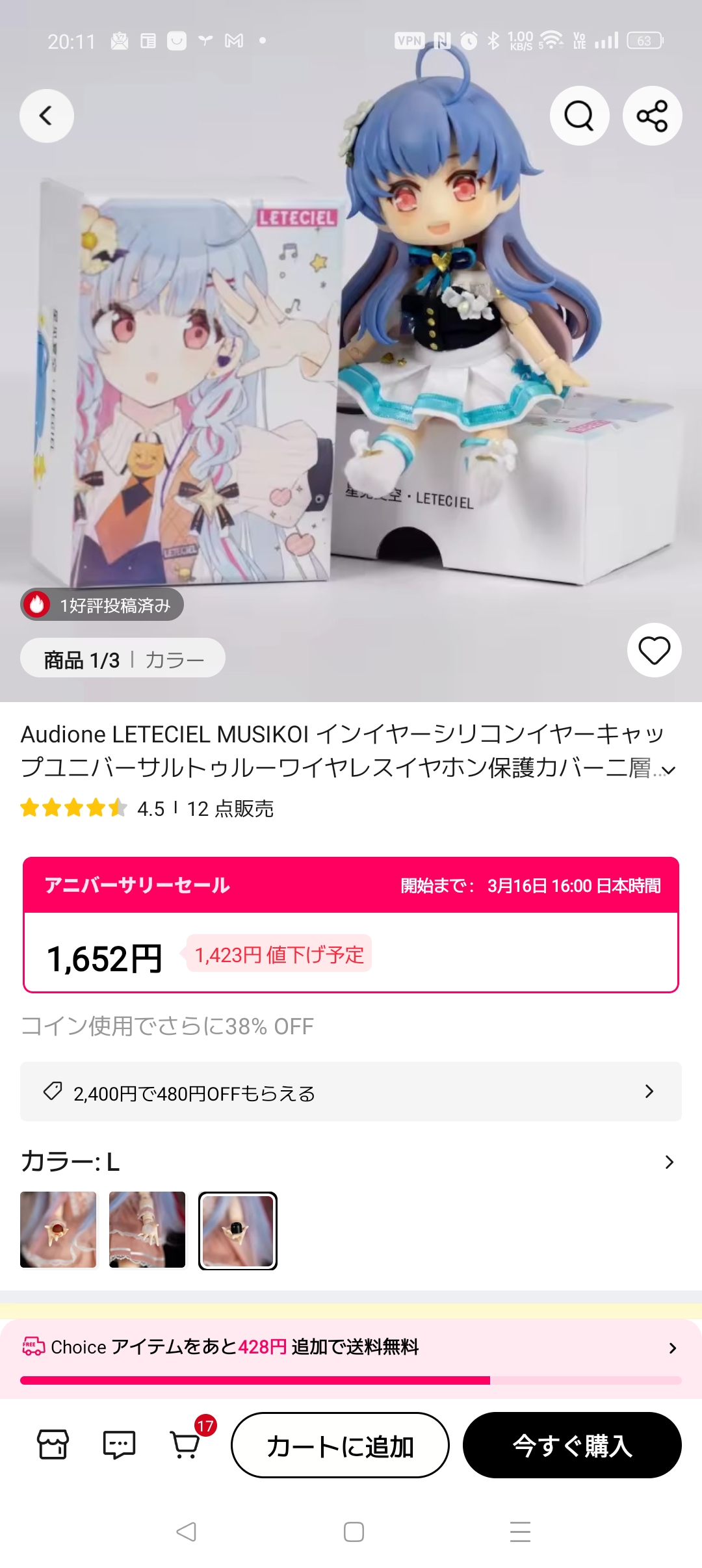Add this item to the wishlist

pos(654,650)
